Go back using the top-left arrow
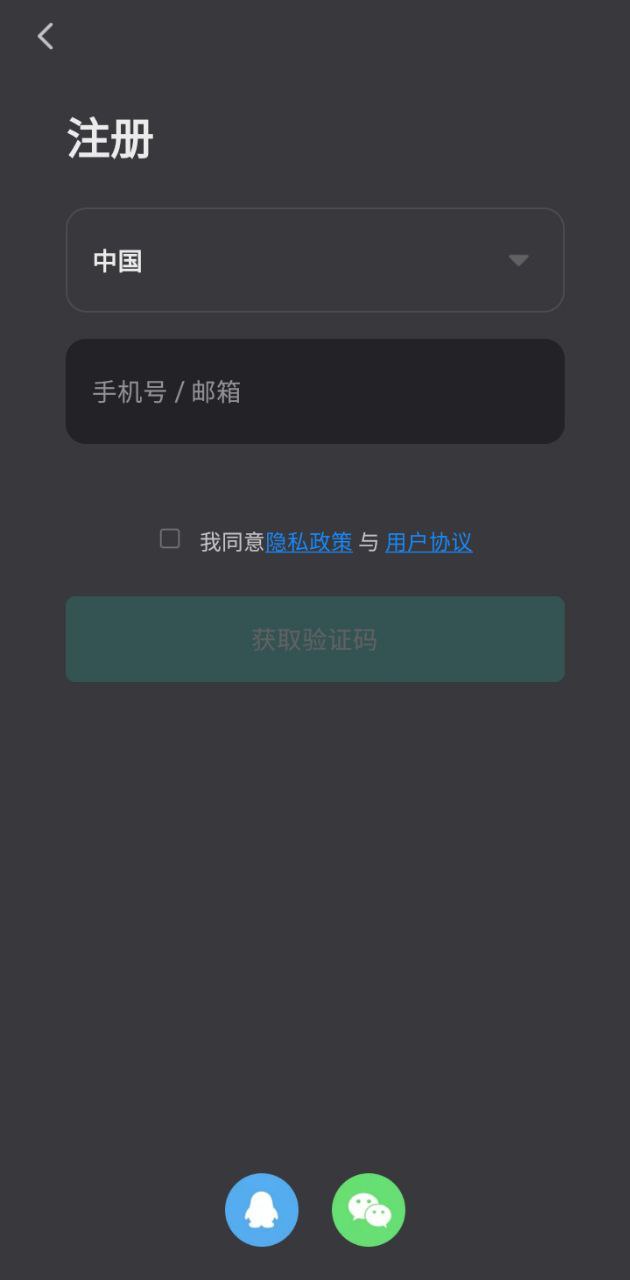This screenshot has width=630, height=1280. (45, 37)
